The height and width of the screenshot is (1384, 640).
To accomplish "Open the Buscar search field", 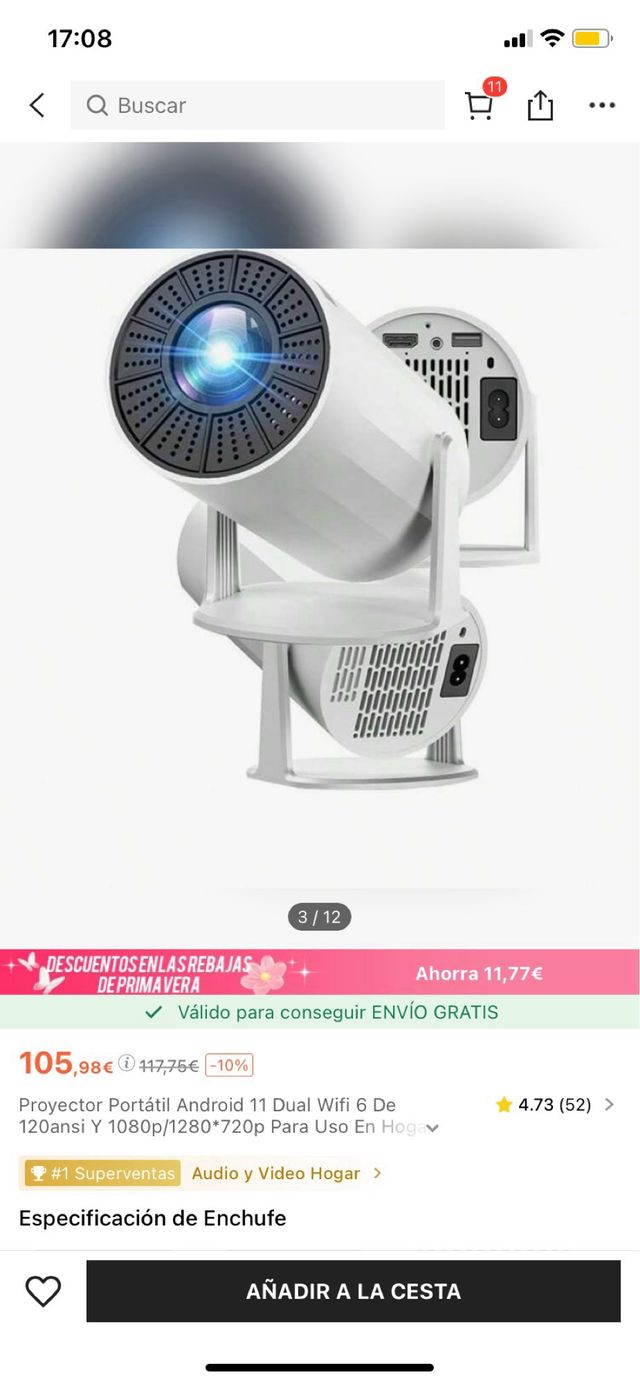I will pos(257,105).
